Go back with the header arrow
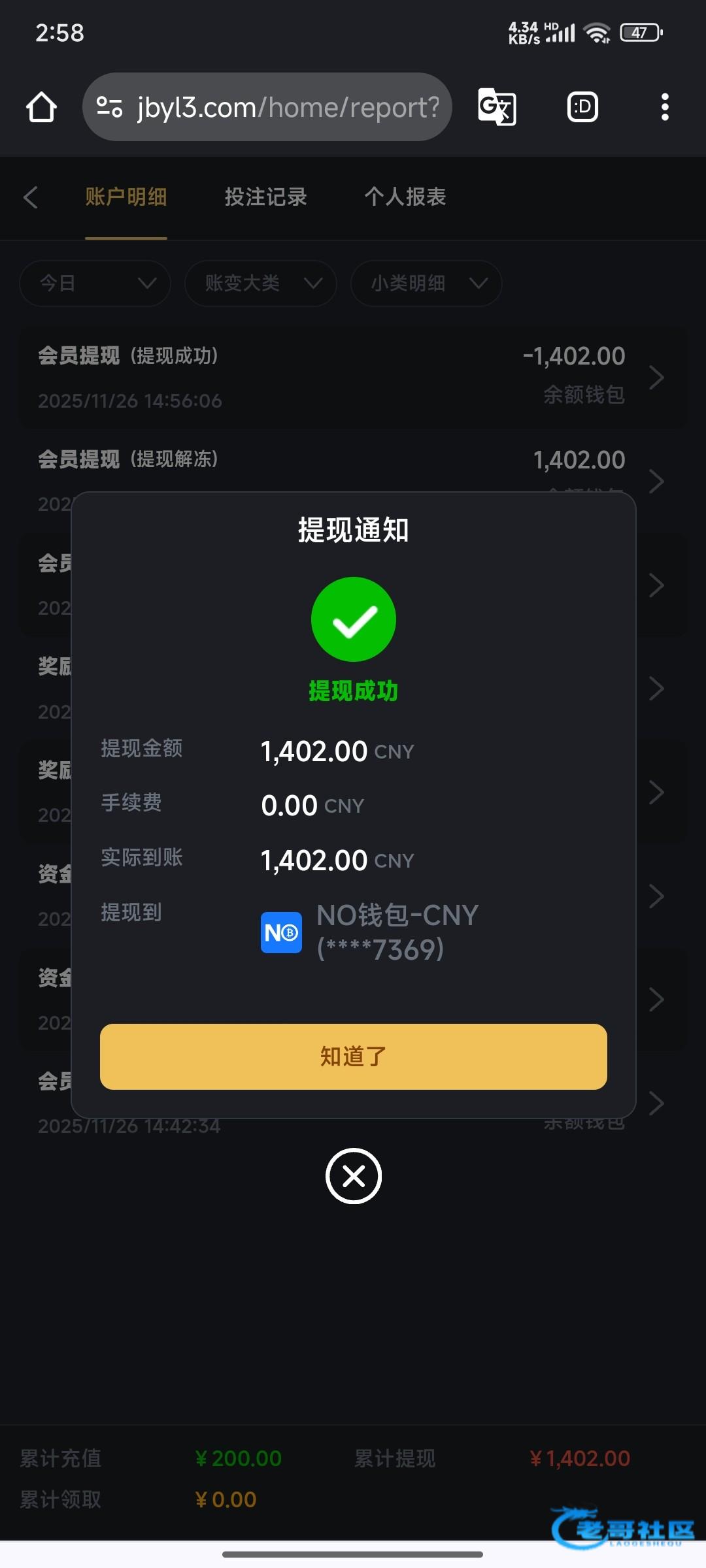 (30, 197)
